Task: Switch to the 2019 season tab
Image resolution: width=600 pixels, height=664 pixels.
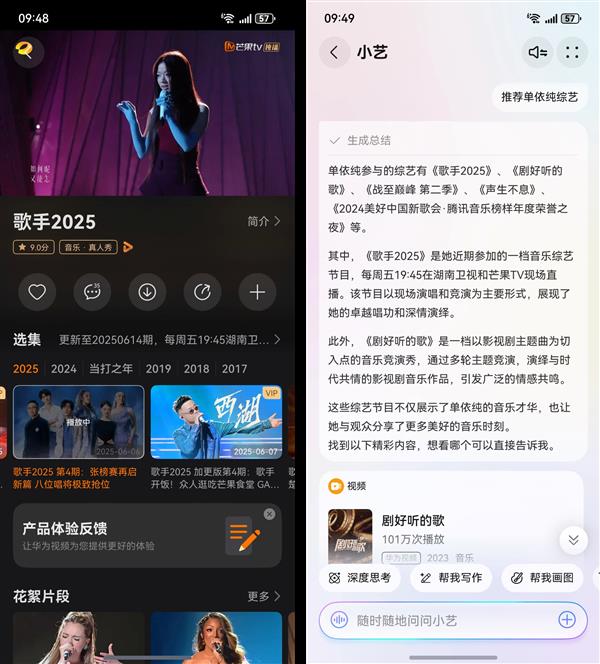Action: pos(158,369)
